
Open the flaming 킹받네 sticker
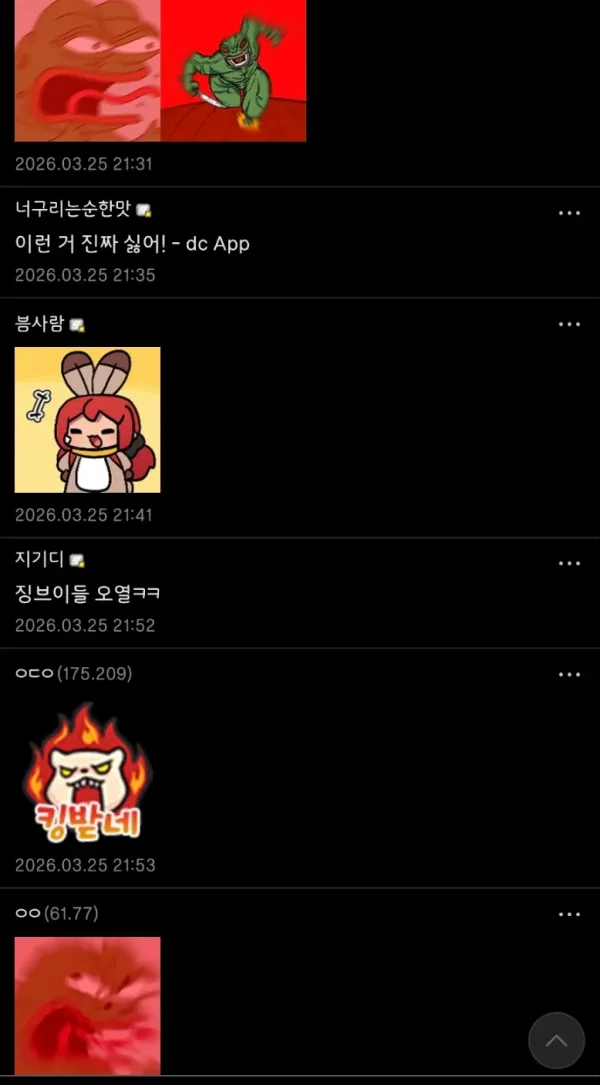coord(87,774)
